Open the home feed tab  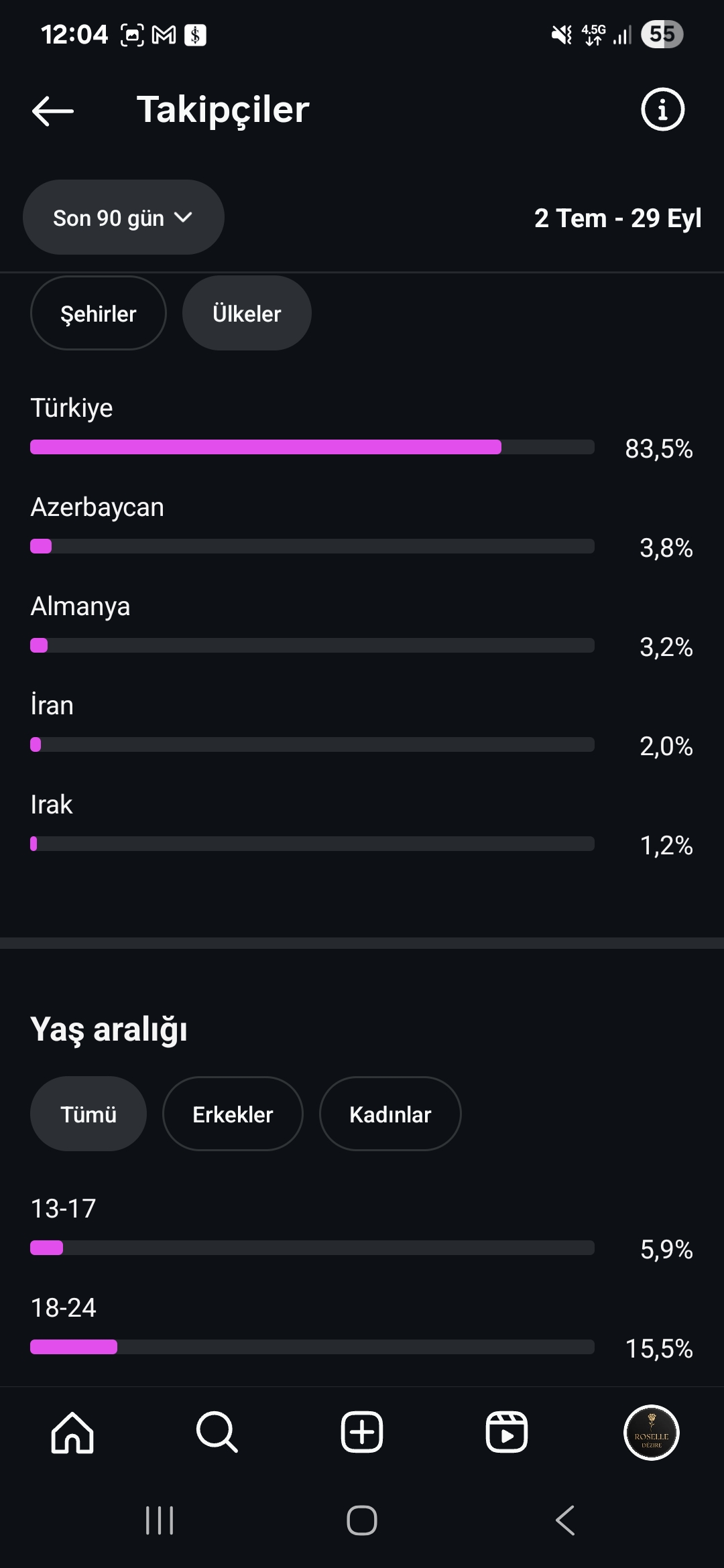click(72, 1433)
